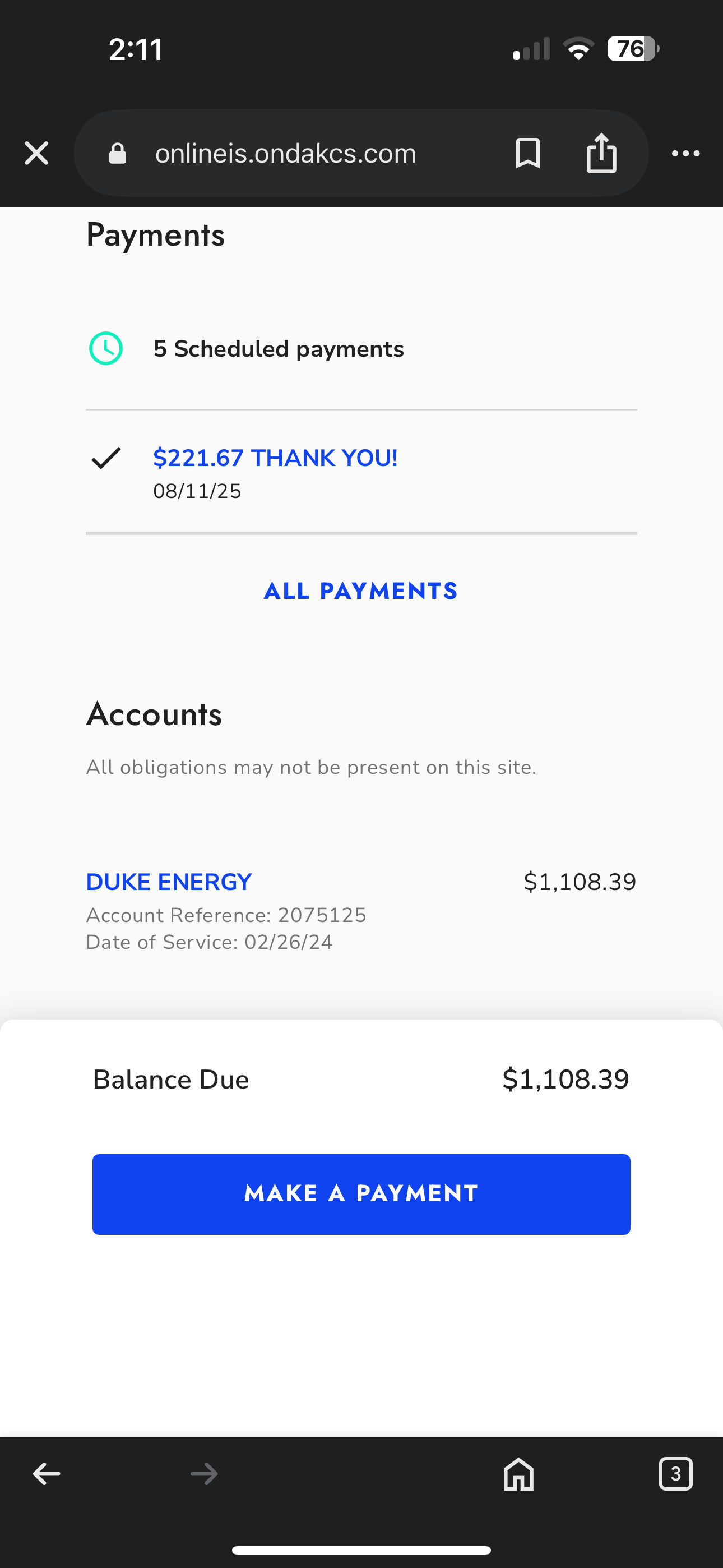This screenshot has height=1568, width=723.
Task: Close the browser page with the X
Action: [36, 154]
